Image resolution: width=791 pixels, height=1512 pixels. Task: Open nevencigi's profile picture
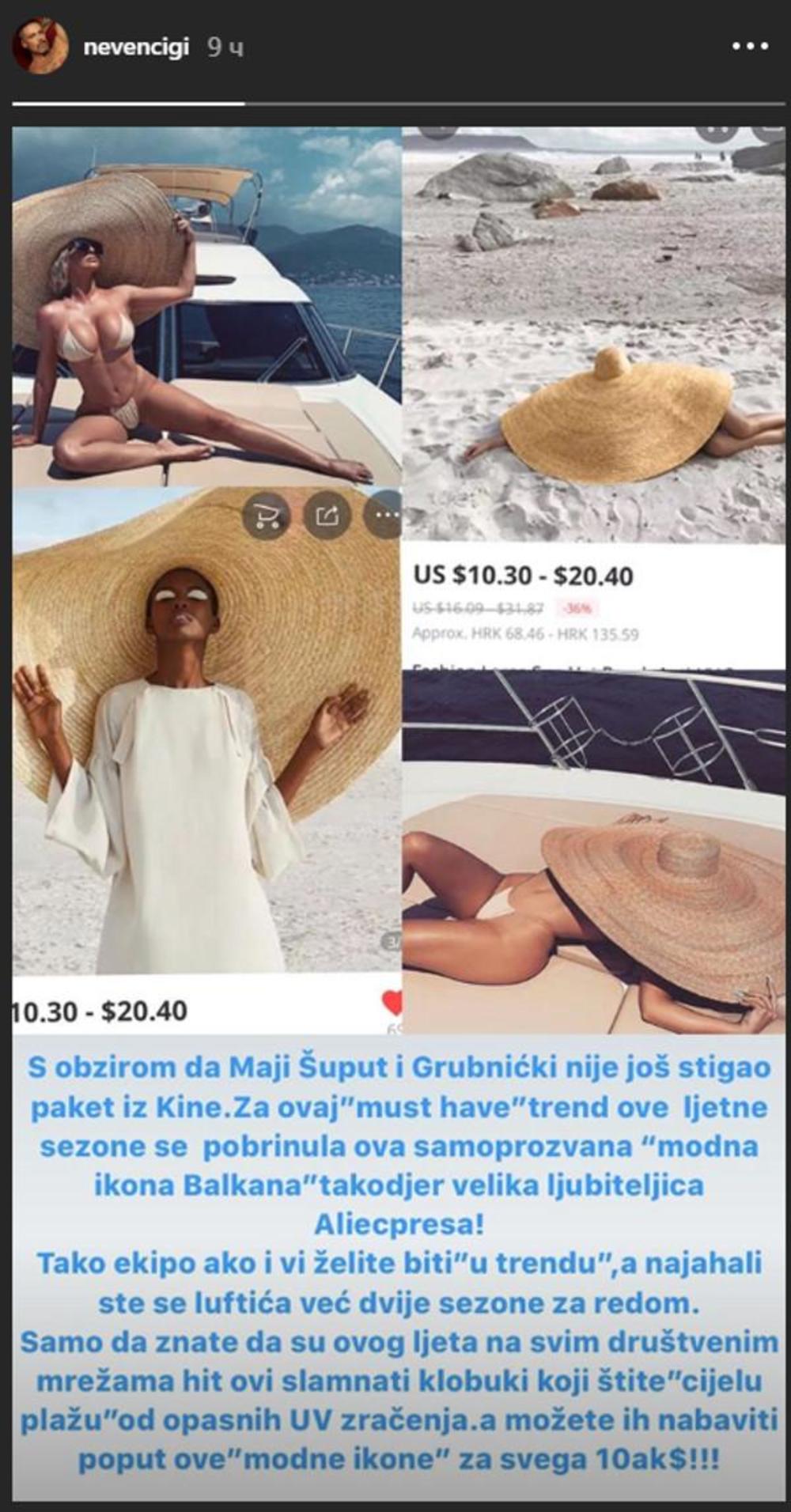coord(40,47)
